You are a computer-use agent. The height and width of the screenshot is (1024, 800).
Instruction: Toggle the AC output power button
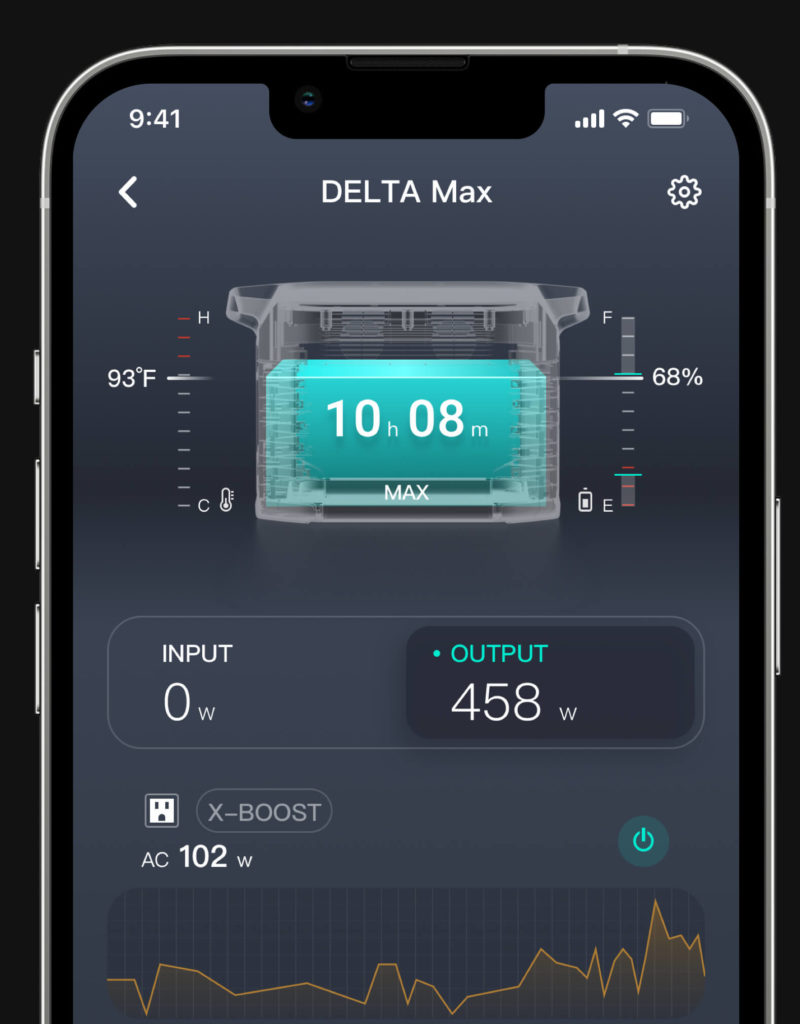tap(643, 841)
